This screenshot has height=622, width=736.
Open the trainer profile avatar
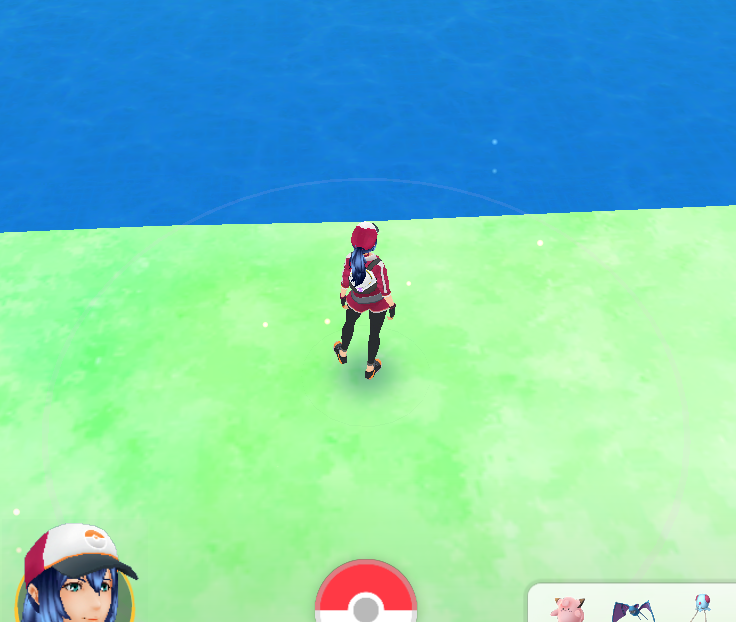coord(73,580)
